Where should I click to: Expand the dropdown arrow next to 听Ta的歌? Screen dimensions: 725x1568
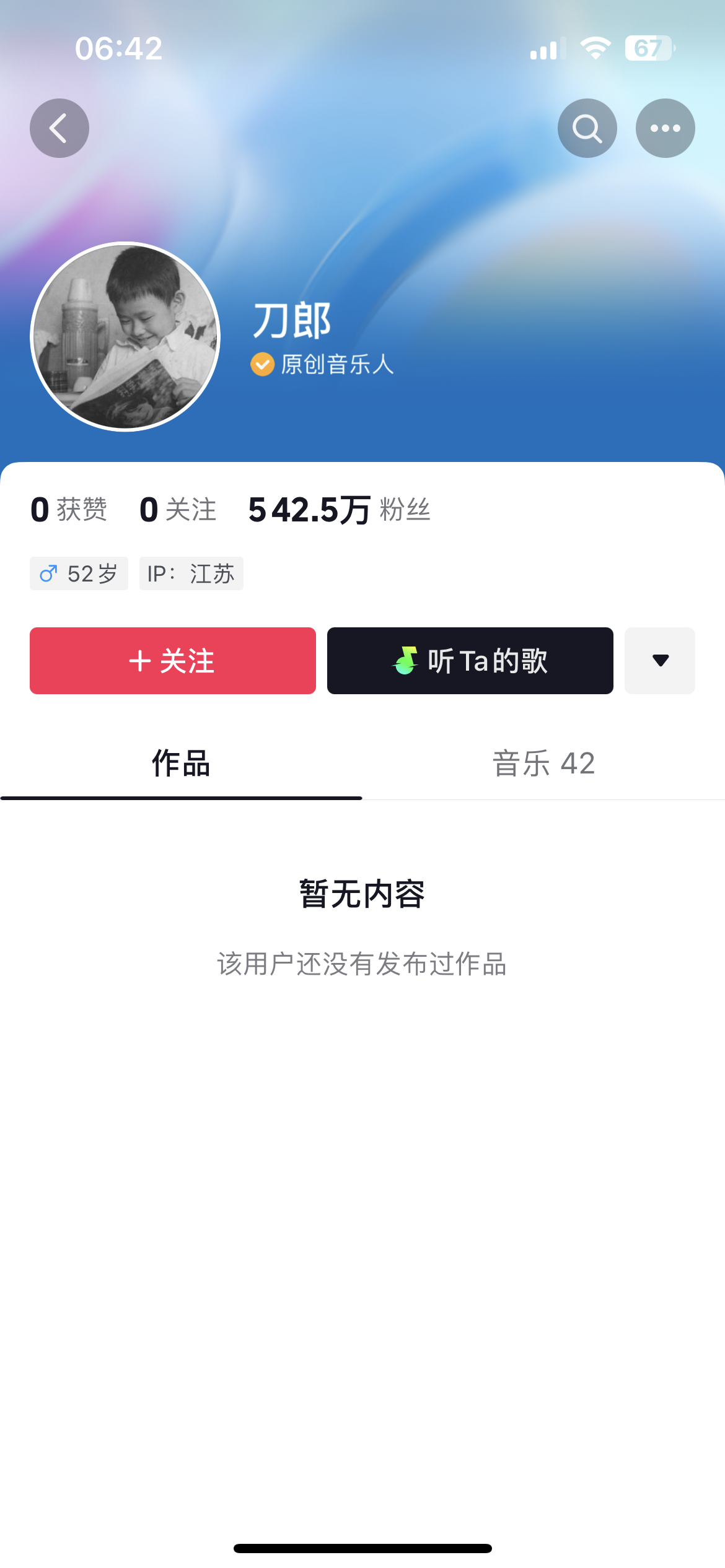660,660
